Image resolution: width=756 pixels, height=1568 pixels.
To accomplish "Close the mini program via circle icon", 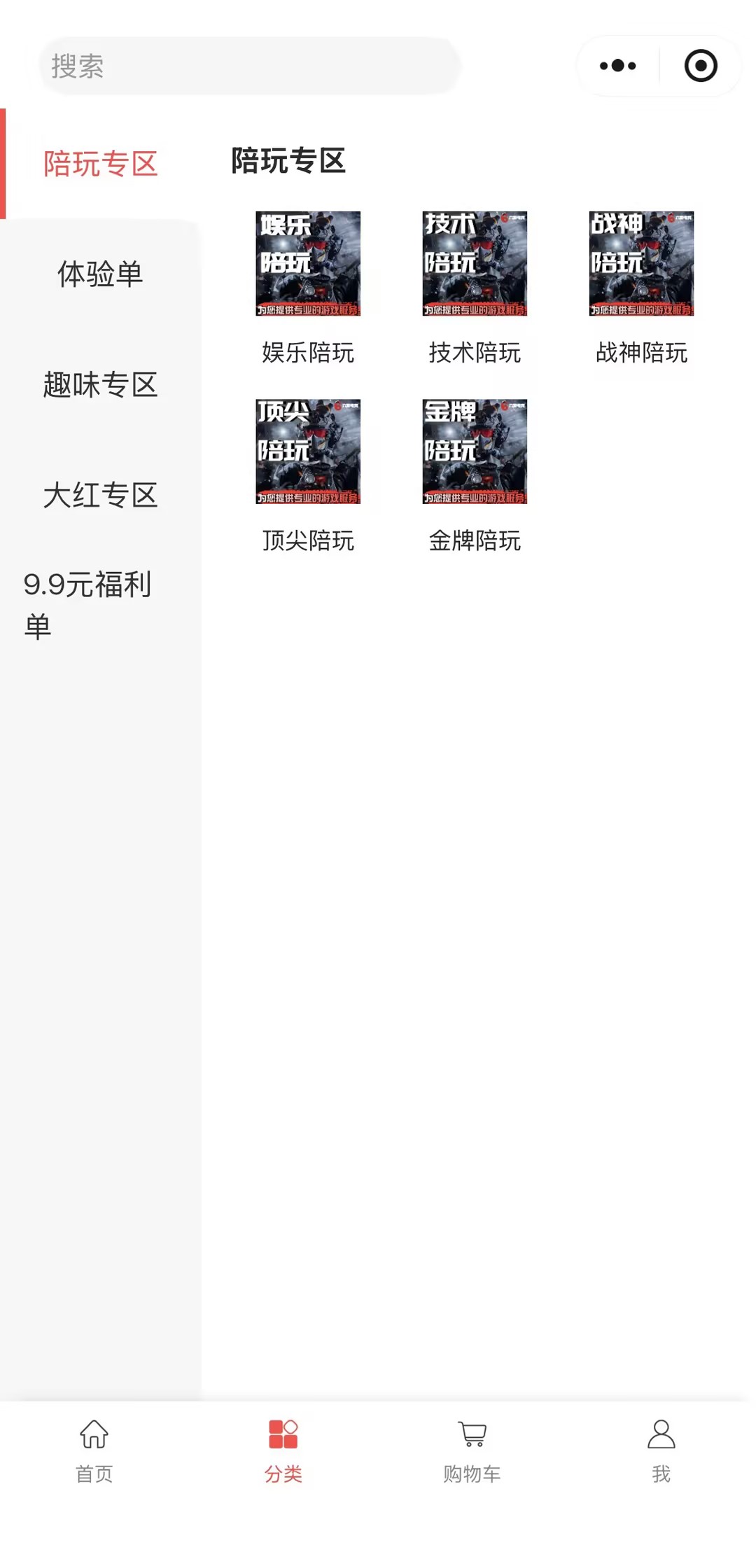I will pyautogui.click(x=700, y=66).
